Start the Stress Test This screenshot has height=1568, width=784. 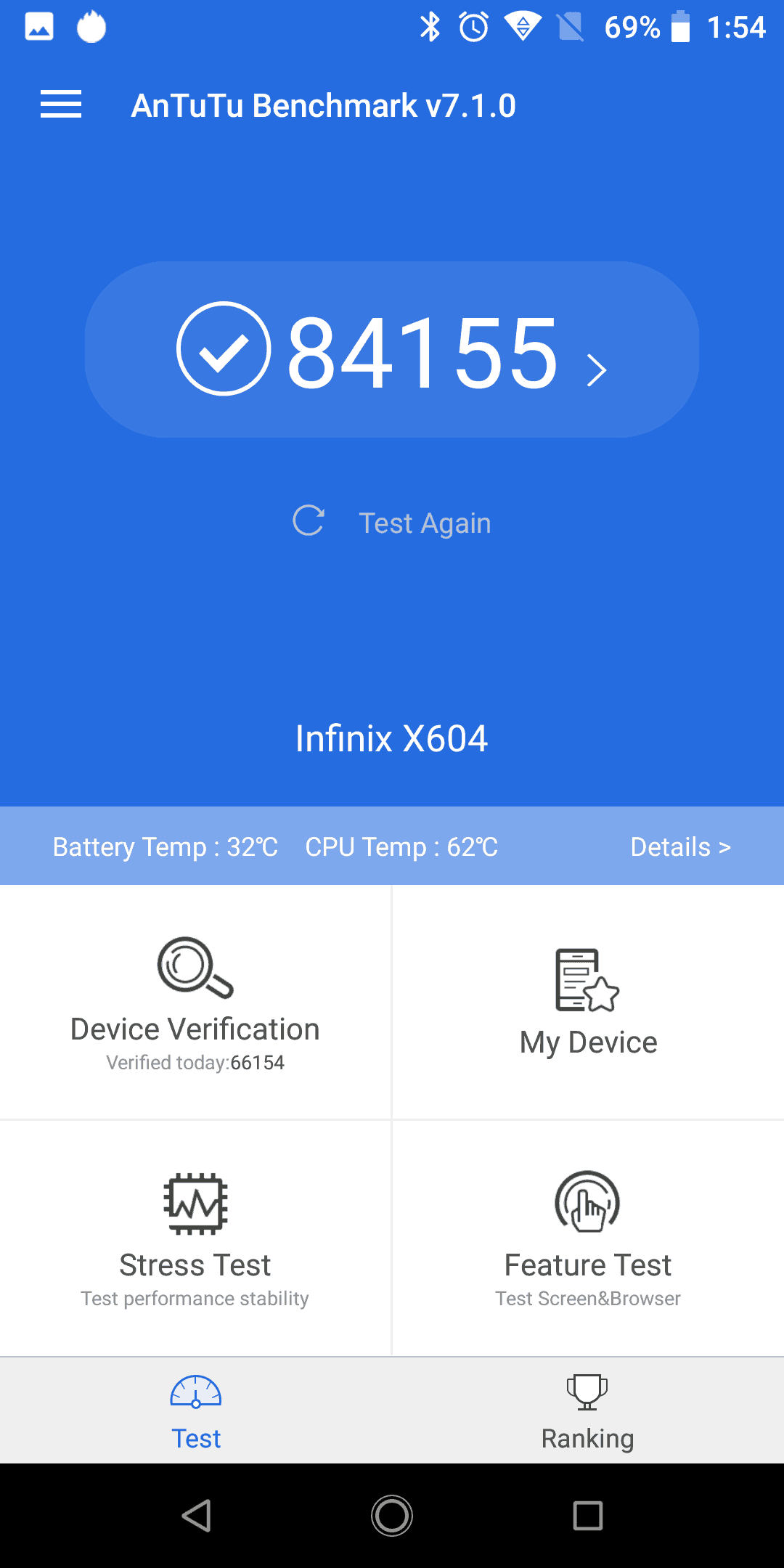pos(195,1238)
